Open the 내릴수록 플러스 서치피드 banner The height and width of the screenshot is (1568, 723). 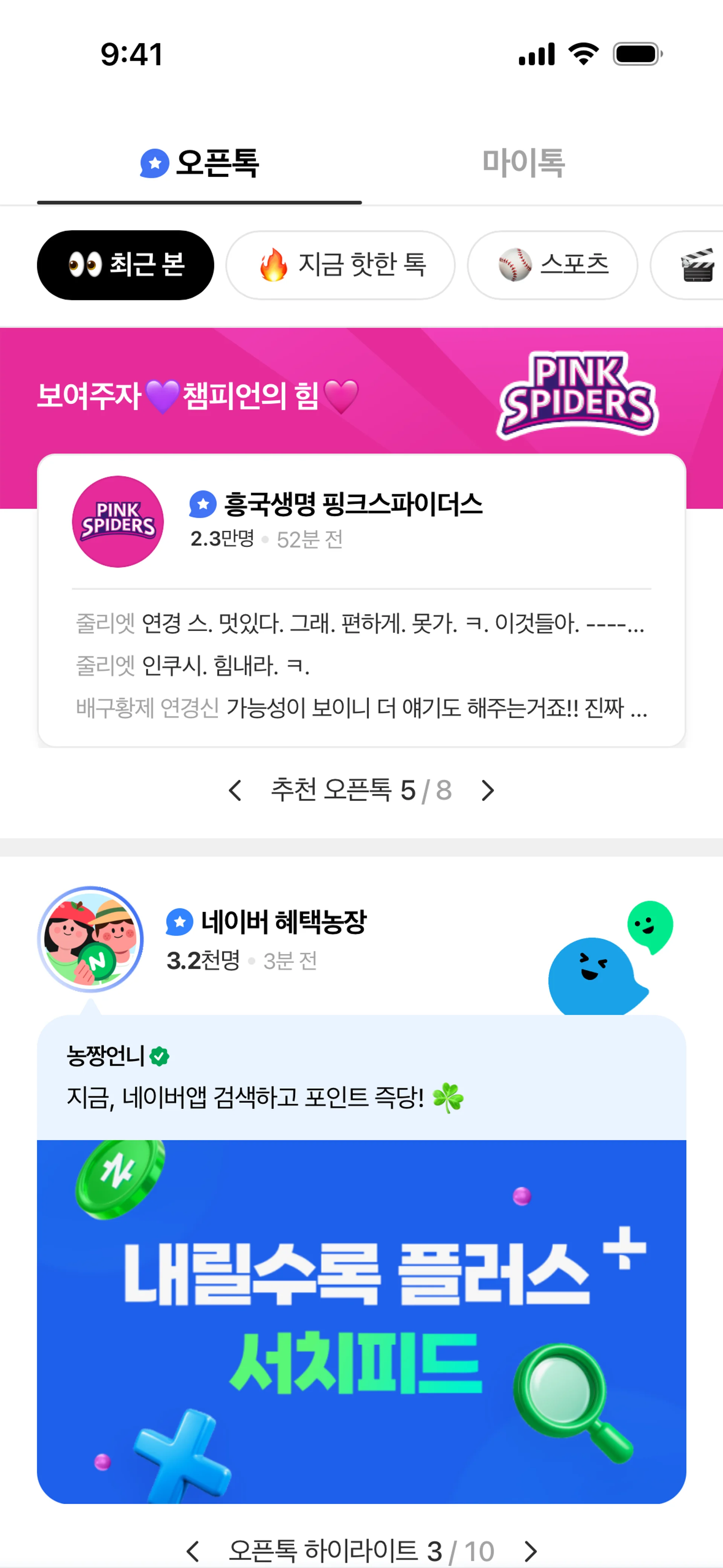[x=361, y=1321]
